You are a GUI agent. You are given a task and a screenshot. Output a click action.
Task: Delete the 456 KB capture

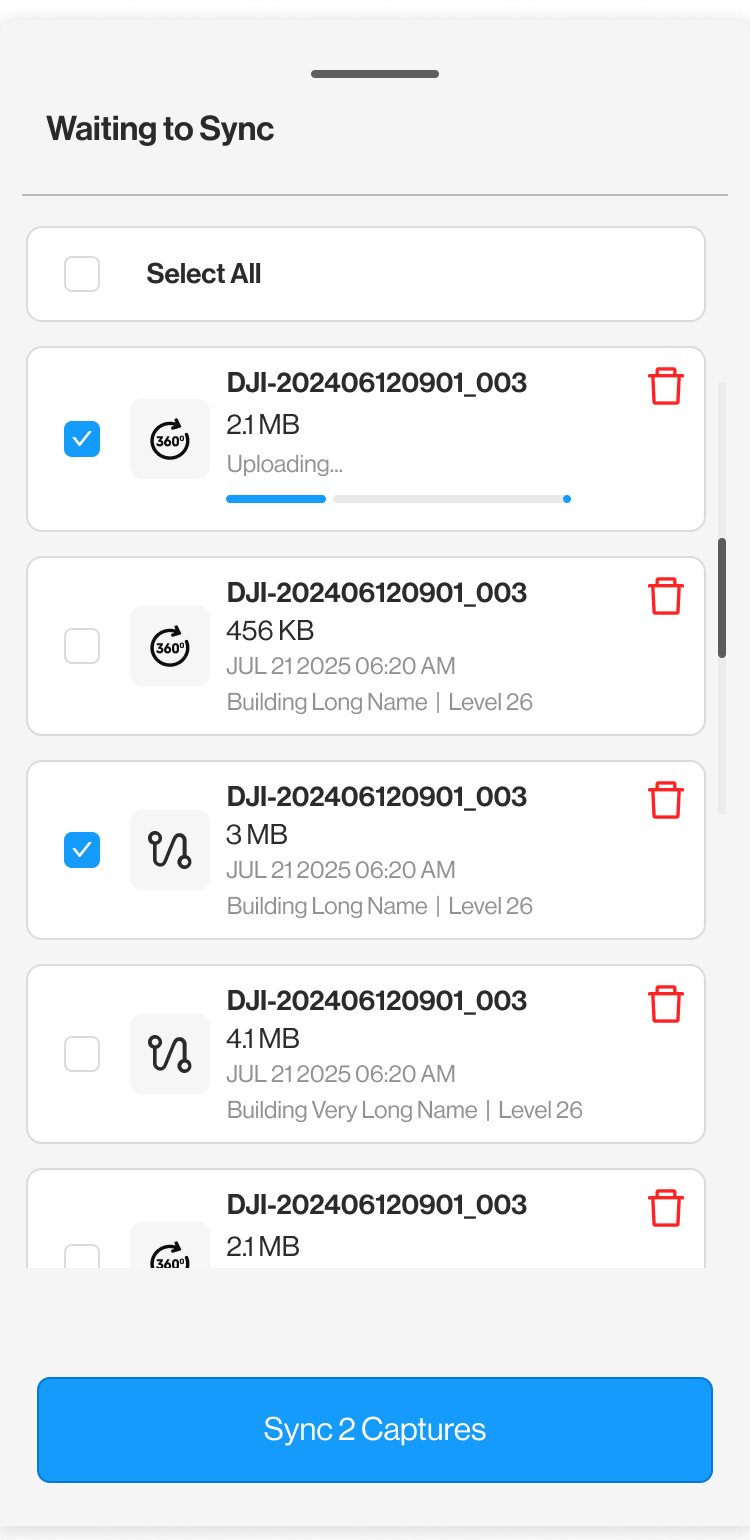tap(666, 596)
